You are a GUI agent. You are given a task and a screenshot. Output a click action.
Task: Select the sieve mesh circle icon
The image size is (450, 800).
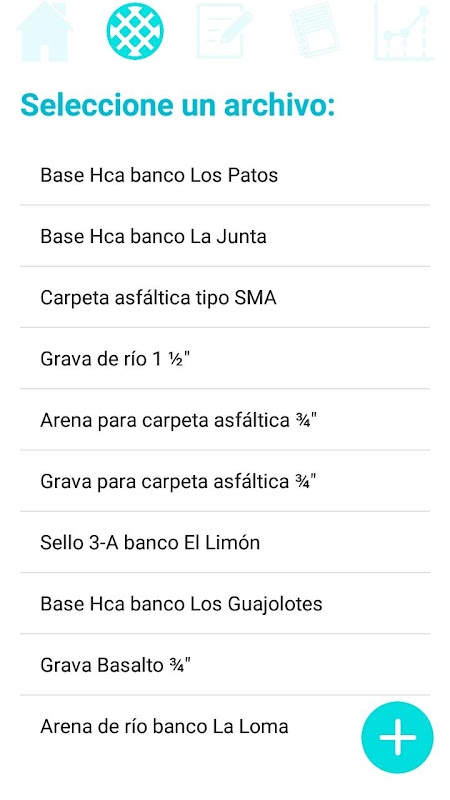tap(135, 31)
